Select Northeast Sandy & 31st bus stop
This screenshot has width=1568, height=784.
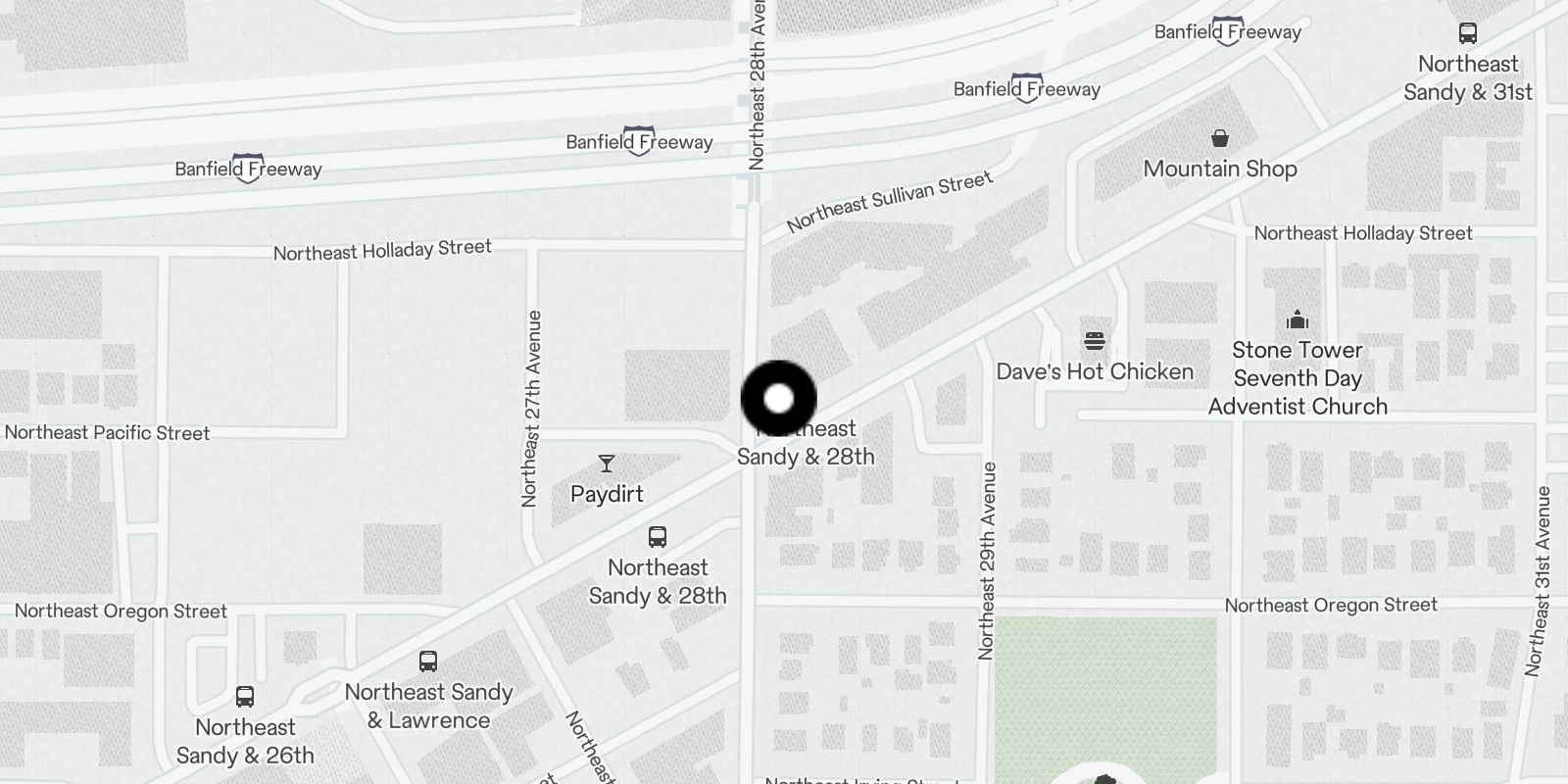[x=1467, y=33]
